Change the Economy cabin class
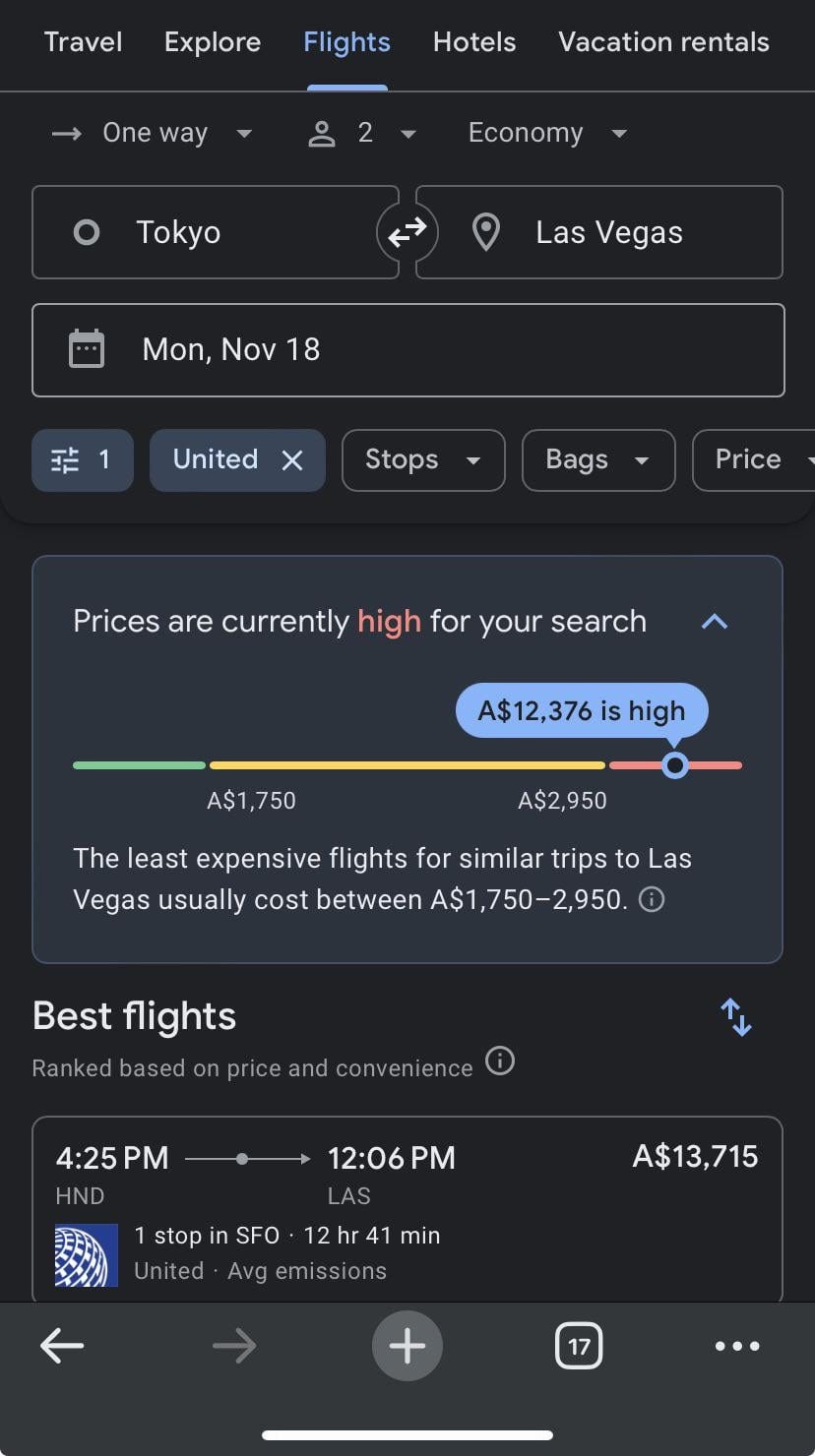 tap(547, 132)
